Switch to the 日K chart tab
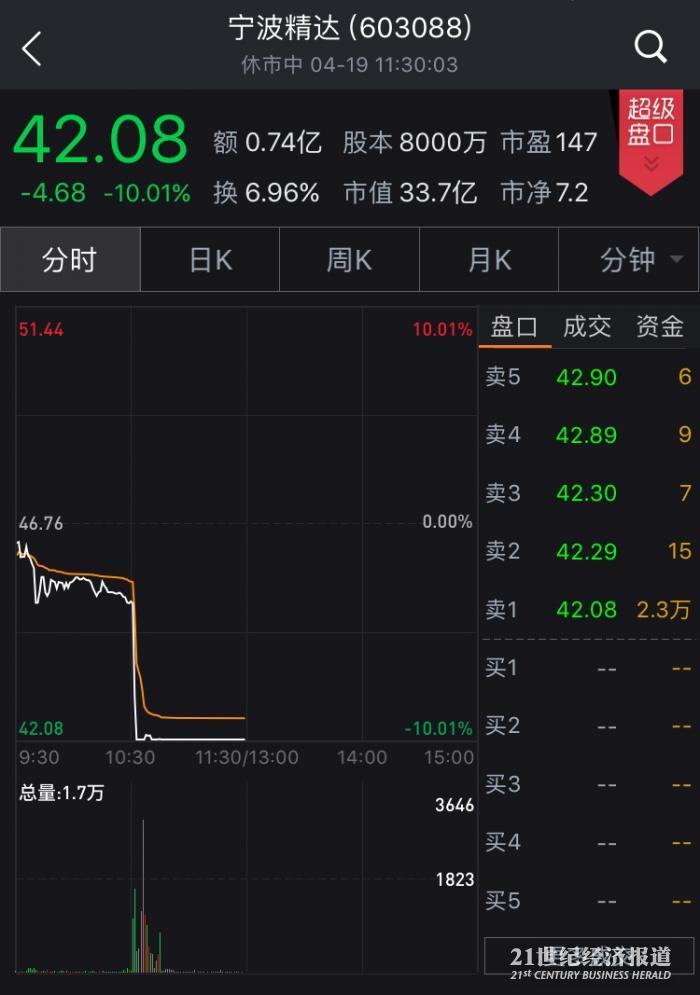This screenshot has width=700, height=995. [x=210, y=260]
